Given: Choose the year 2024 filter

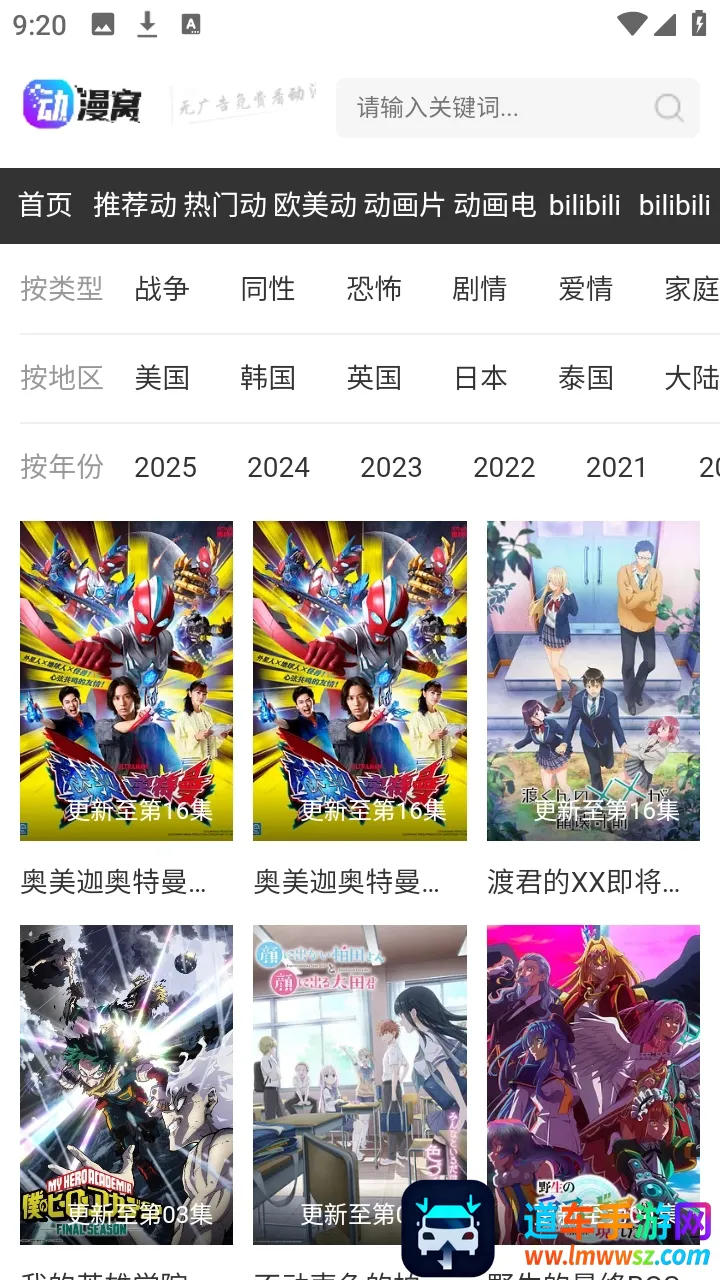Looking at the screenshot, I should click(x=278, y=467).
